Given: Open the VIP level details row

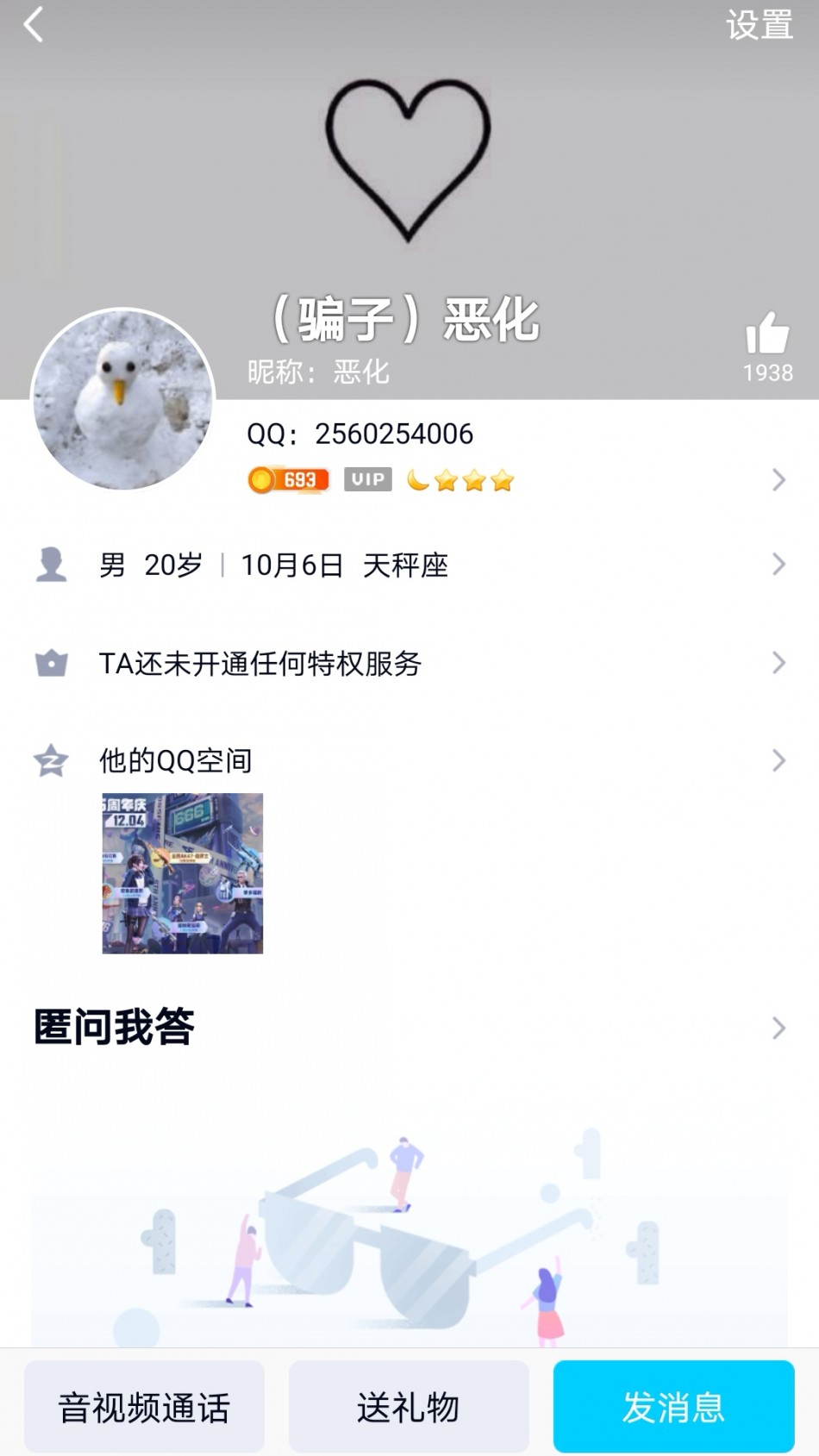Looking at the screenshot, I should [517, 480].
